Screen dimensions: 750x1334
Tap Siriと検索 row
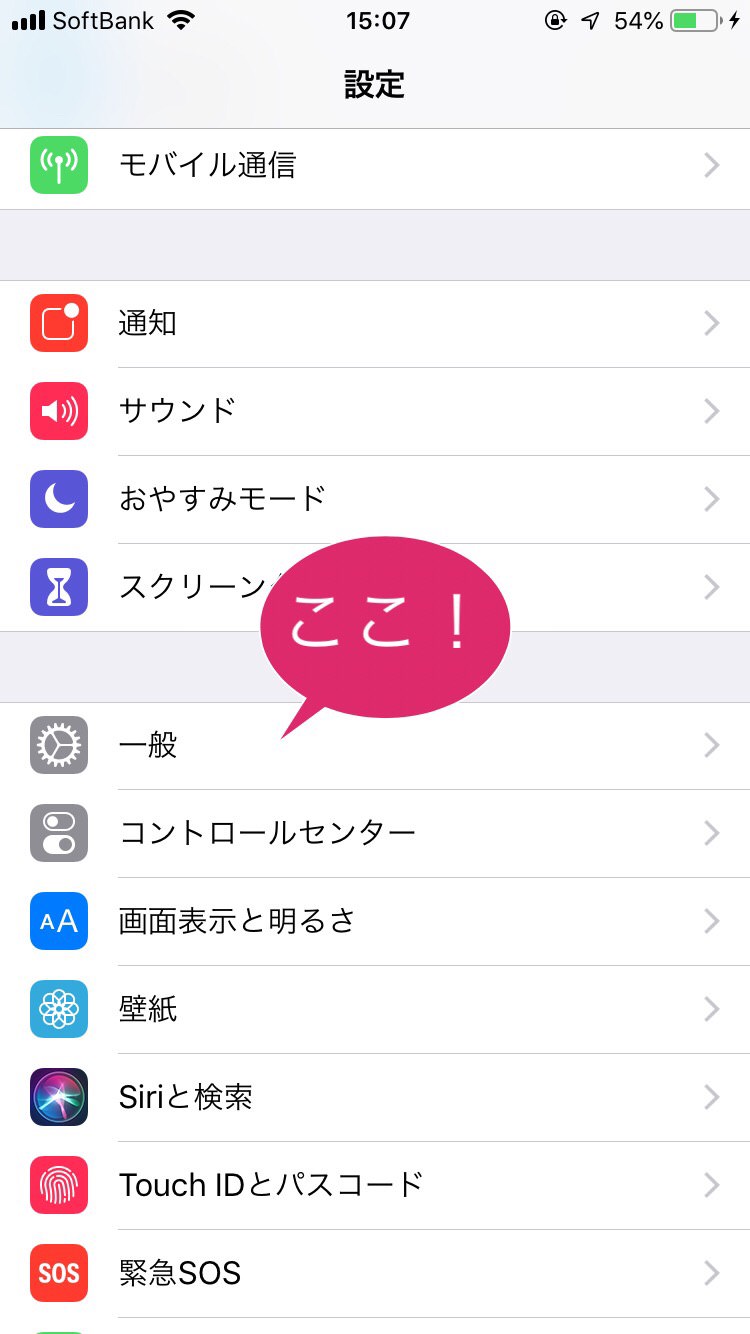point(186,1097)
